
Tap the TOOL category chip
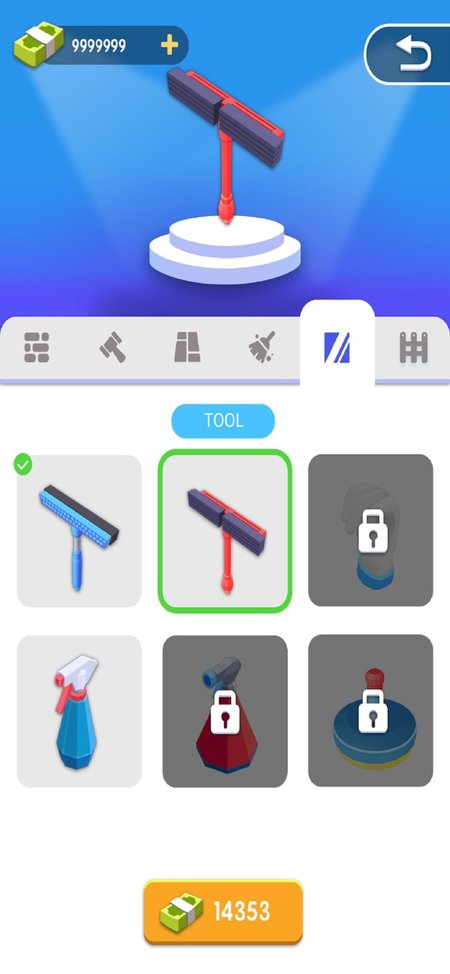tap(223, 421)
